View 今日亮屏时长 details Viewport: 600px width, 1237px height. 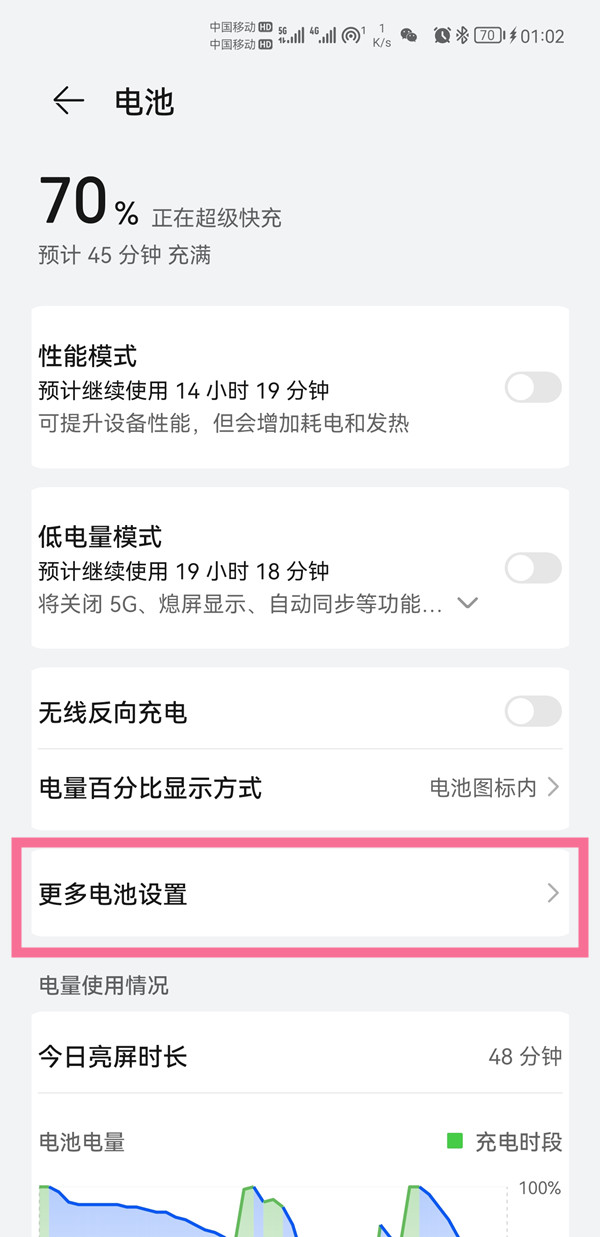[x=300, y=1056]
